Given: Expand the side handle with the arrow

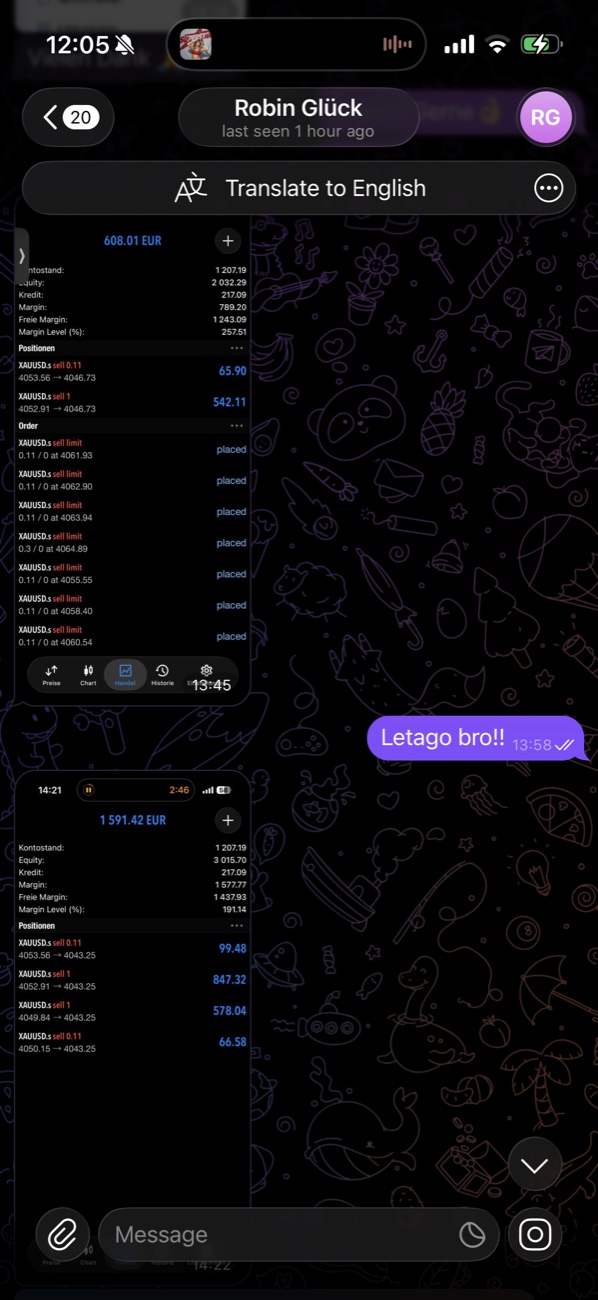Looking at the screenshot, I should (x=21, y=257).
